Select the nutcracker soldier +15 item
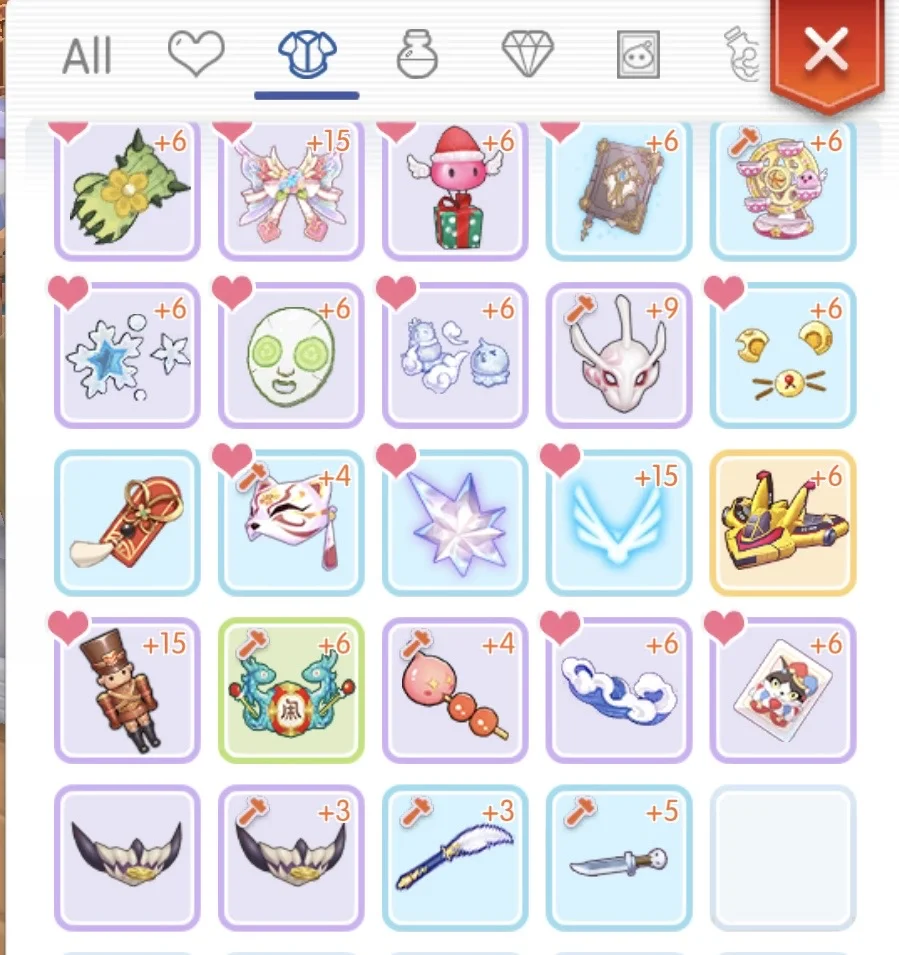This screenshot has height=955, width=899. (127, 690)
